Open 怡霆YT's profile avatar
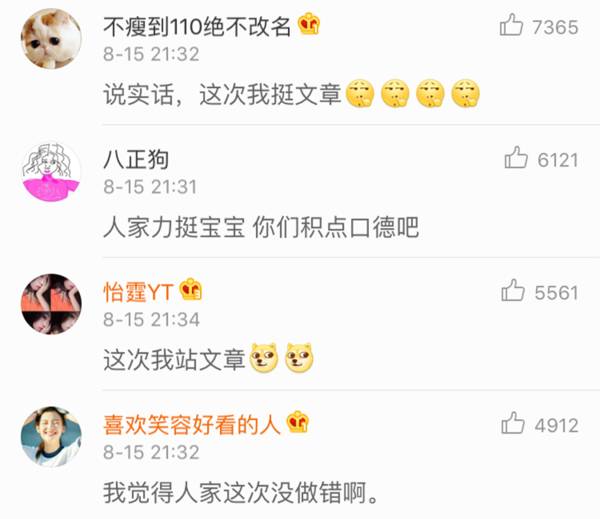Viewport: 600px width, 519px height. click(x=51, y=304)
